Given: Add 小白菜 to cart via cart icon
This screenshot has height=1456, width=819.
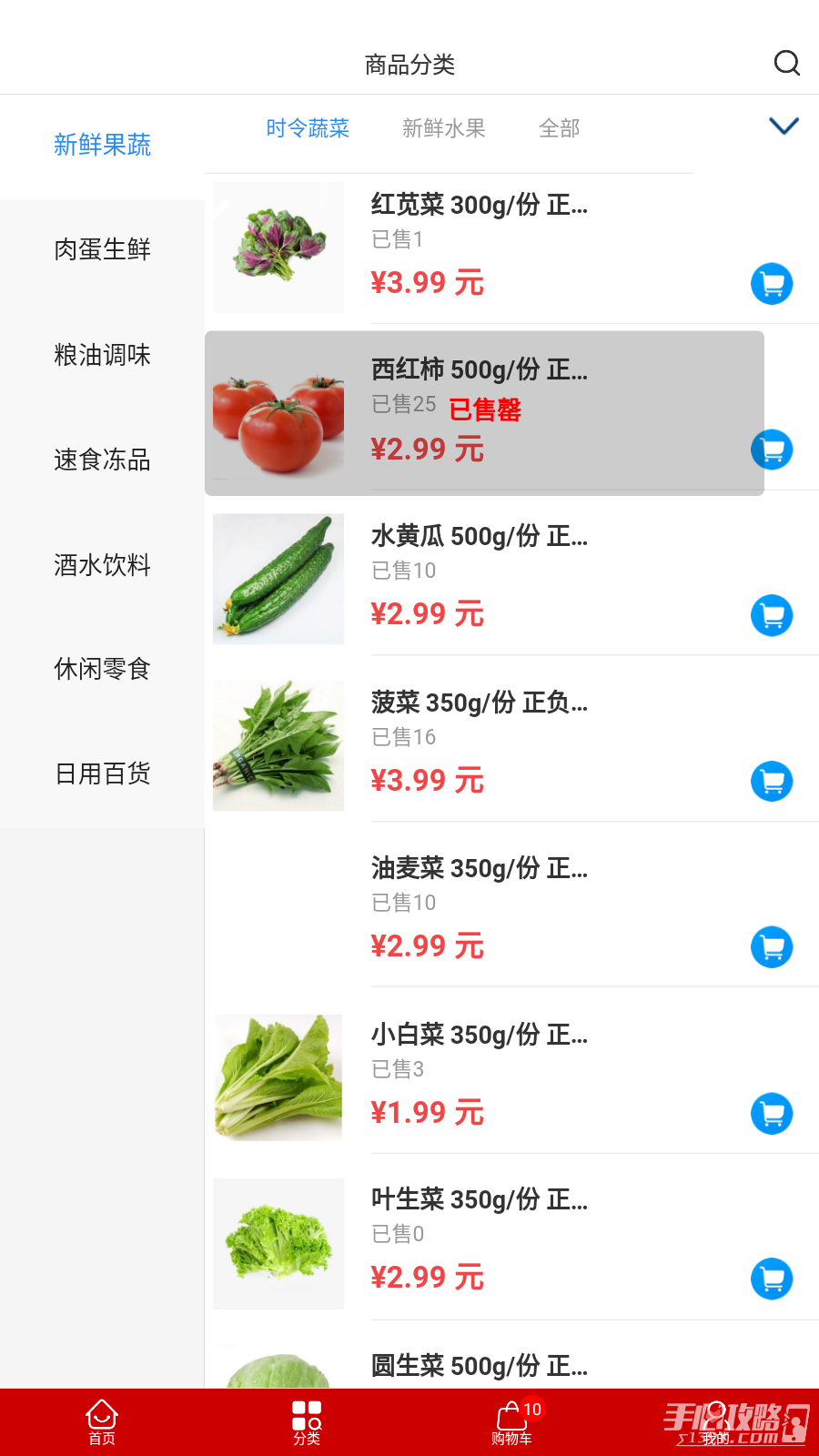Looking at the screenshot, I should click(771, 1113).
